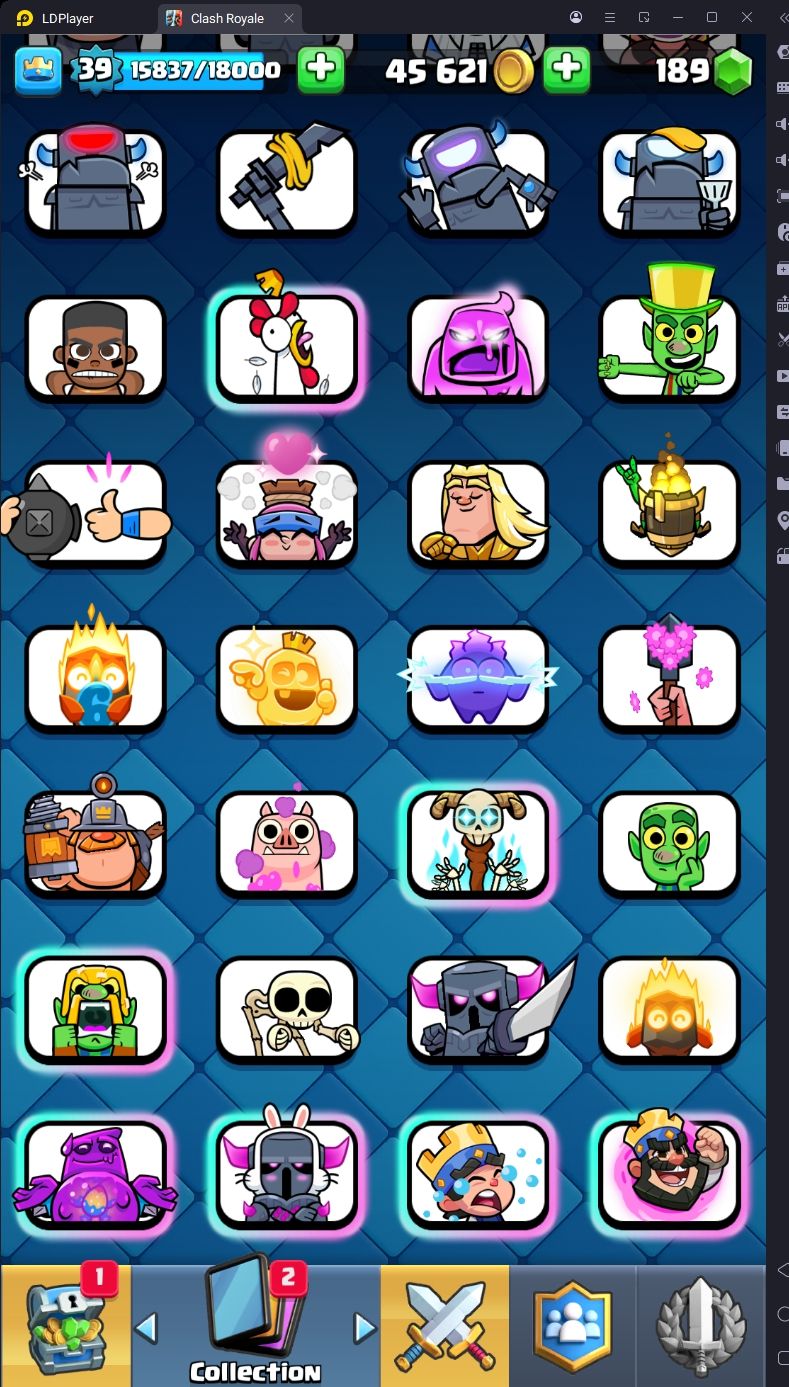Tap the green plus beside the XP bar

tap(320, 69)
